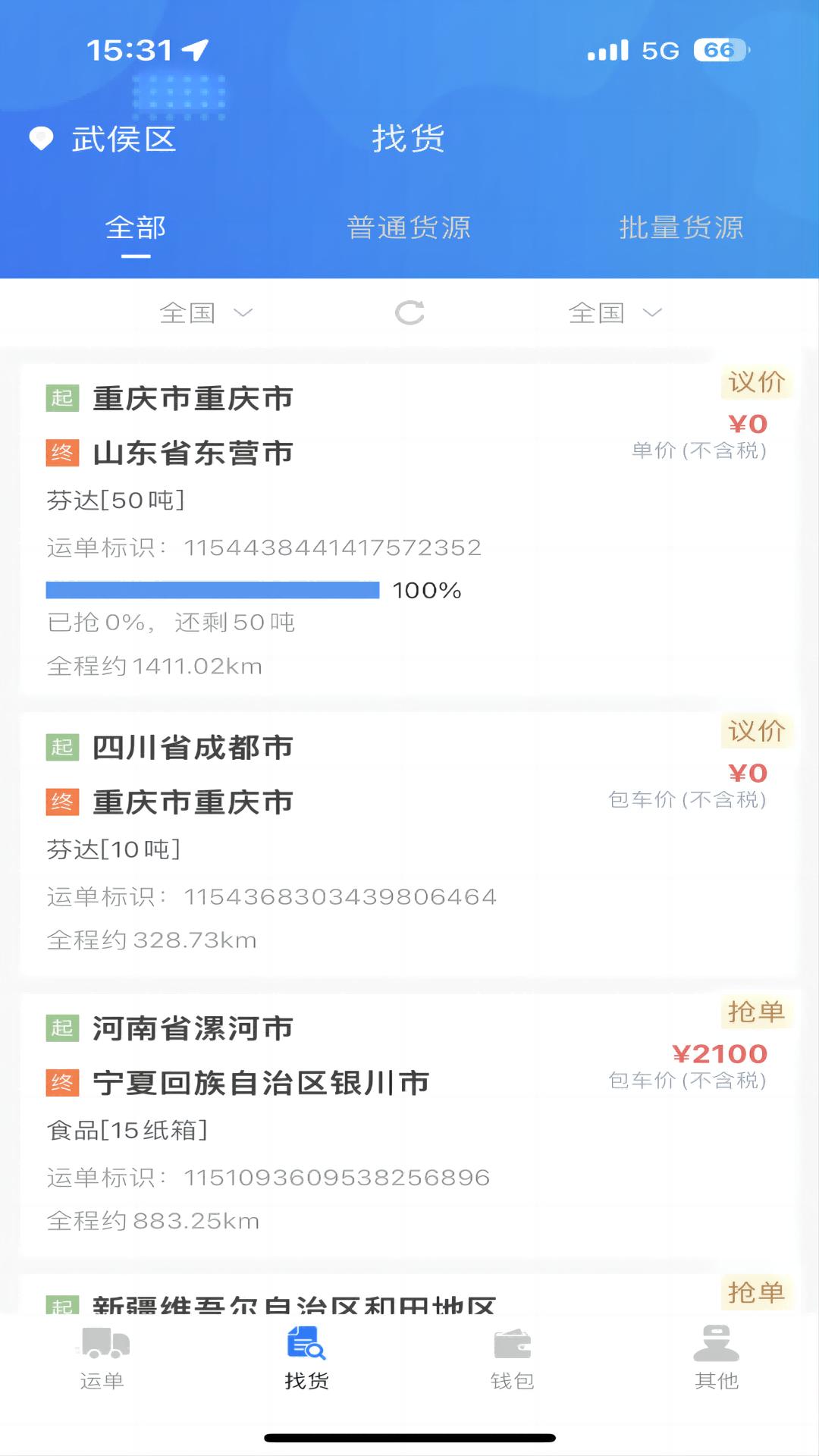This screenshot has width=819, height=1456.
Task: Tap the 100% progress bar on first cargo card
Action: pos(213,590)
